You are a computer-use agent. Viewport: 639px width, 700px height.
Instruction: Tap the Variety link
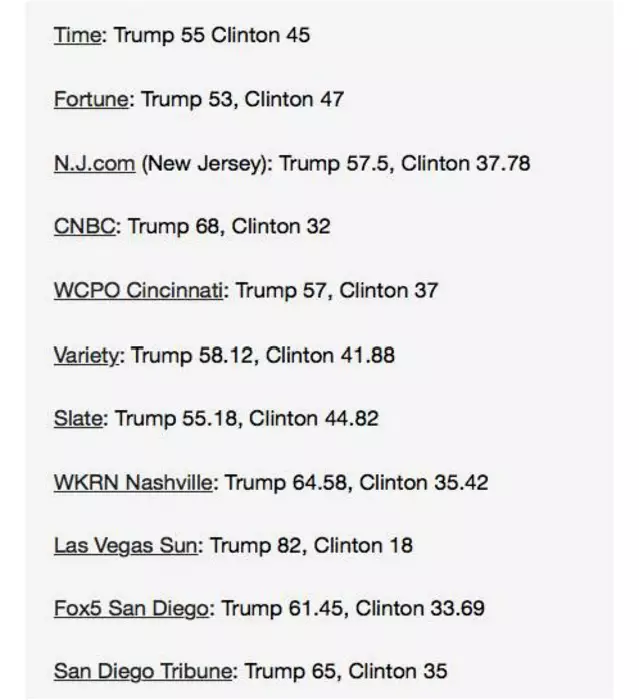tap(86, 355)
